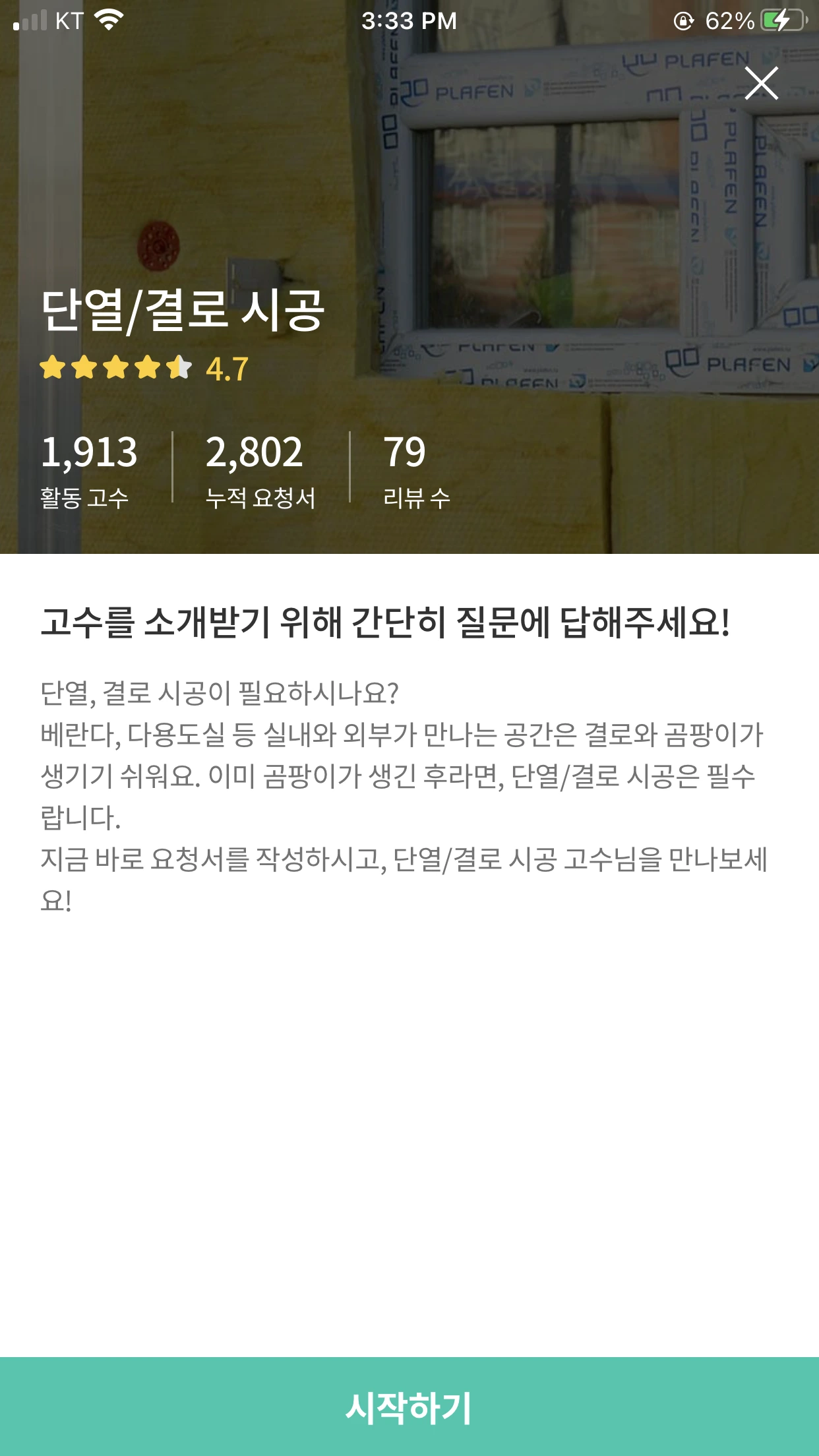The image size is (819, 1456).
Task: Tap the 시작하기 button to start
Action: pyautogui.click(x=409, y=1406)
